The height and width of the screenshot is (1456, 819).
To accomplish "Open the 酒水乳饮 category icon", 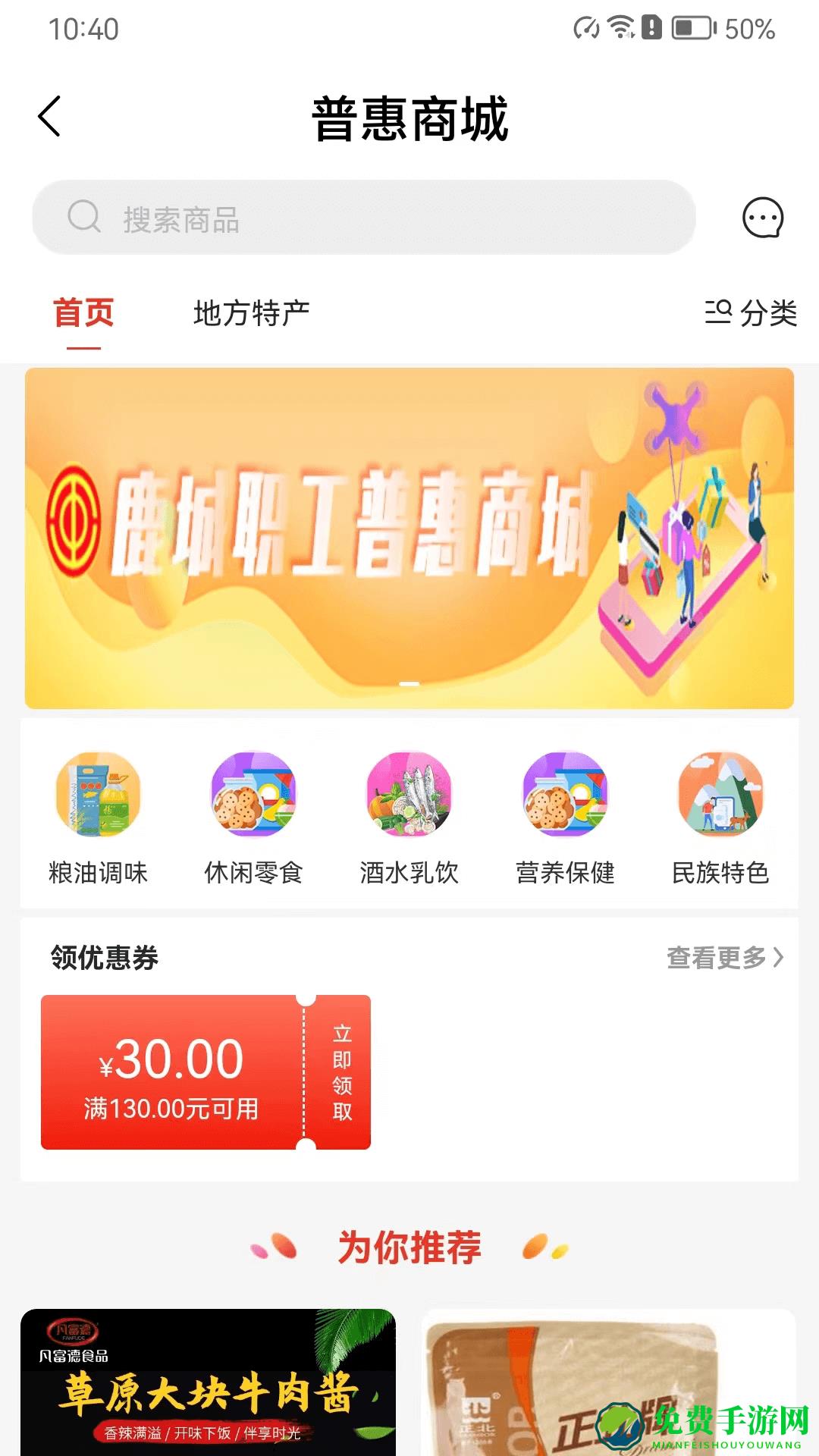I will (409, 794).
